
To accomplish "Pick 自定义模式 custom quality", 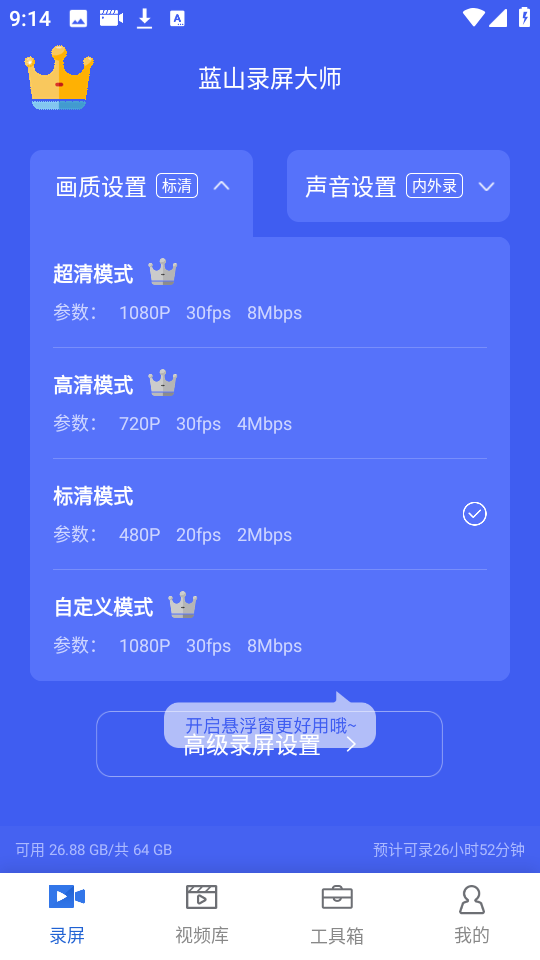I will click(270, 625).
